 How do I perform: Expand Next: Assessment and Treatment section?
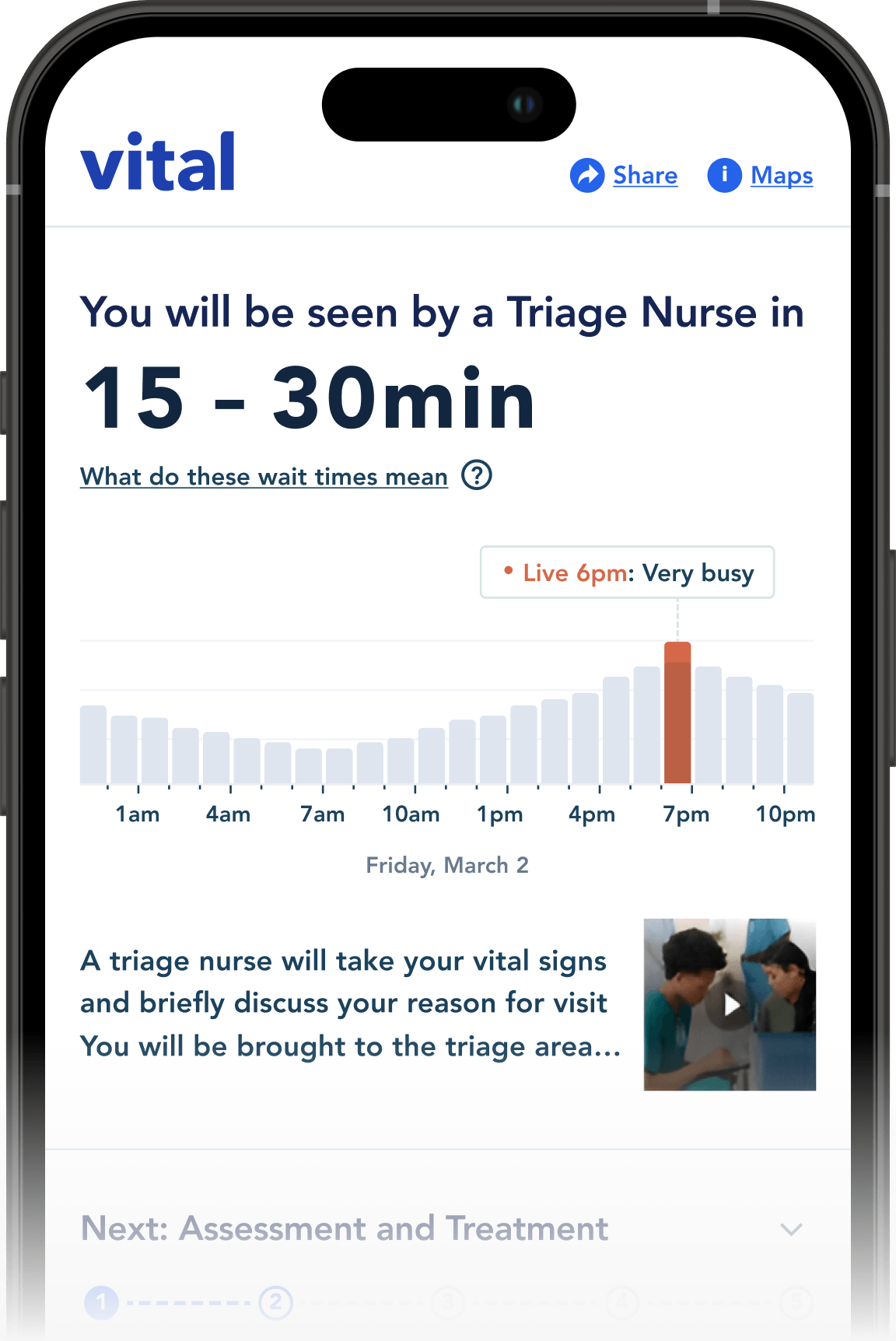tap(791, 1230)
